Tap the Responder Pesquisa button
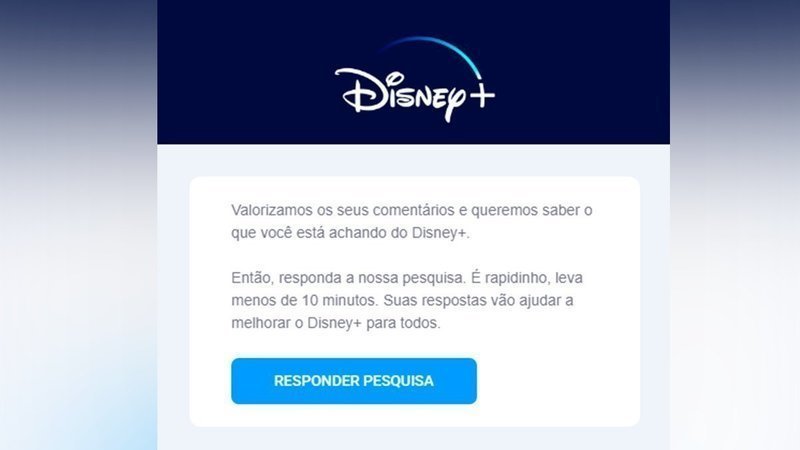 [x=354, y=381]
